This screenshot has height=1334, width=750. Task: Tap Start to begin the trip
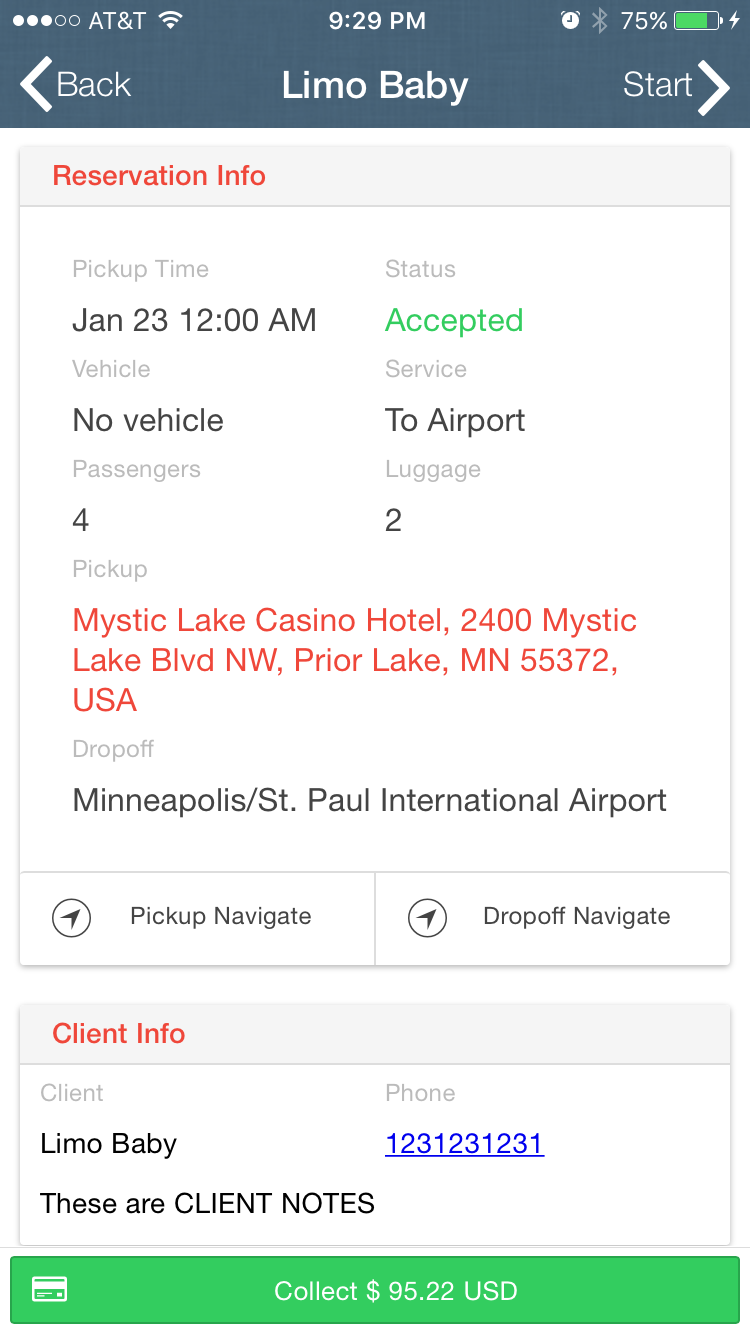(x=676, y=86)
